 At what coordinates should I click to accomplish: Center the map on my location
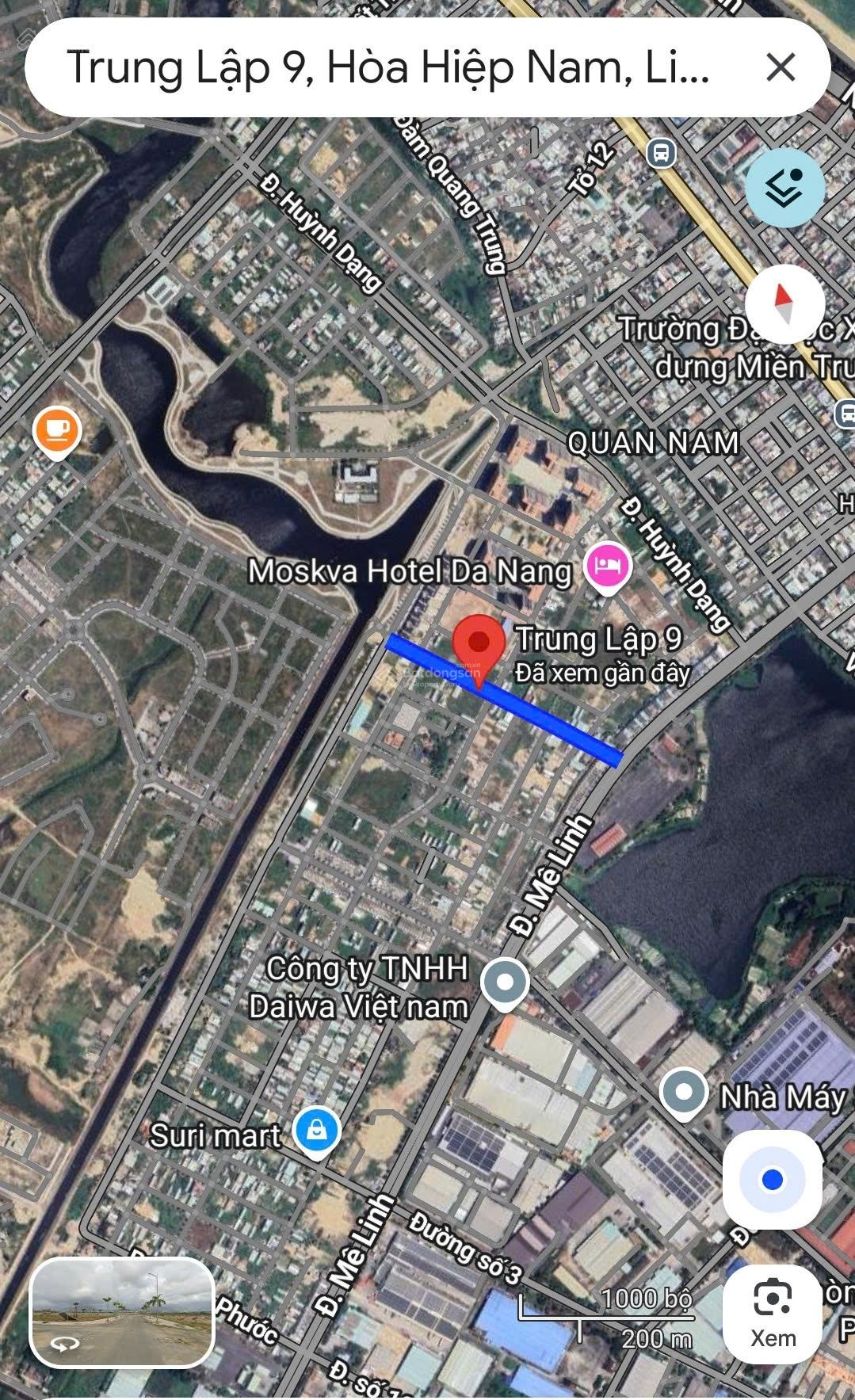772,1180
